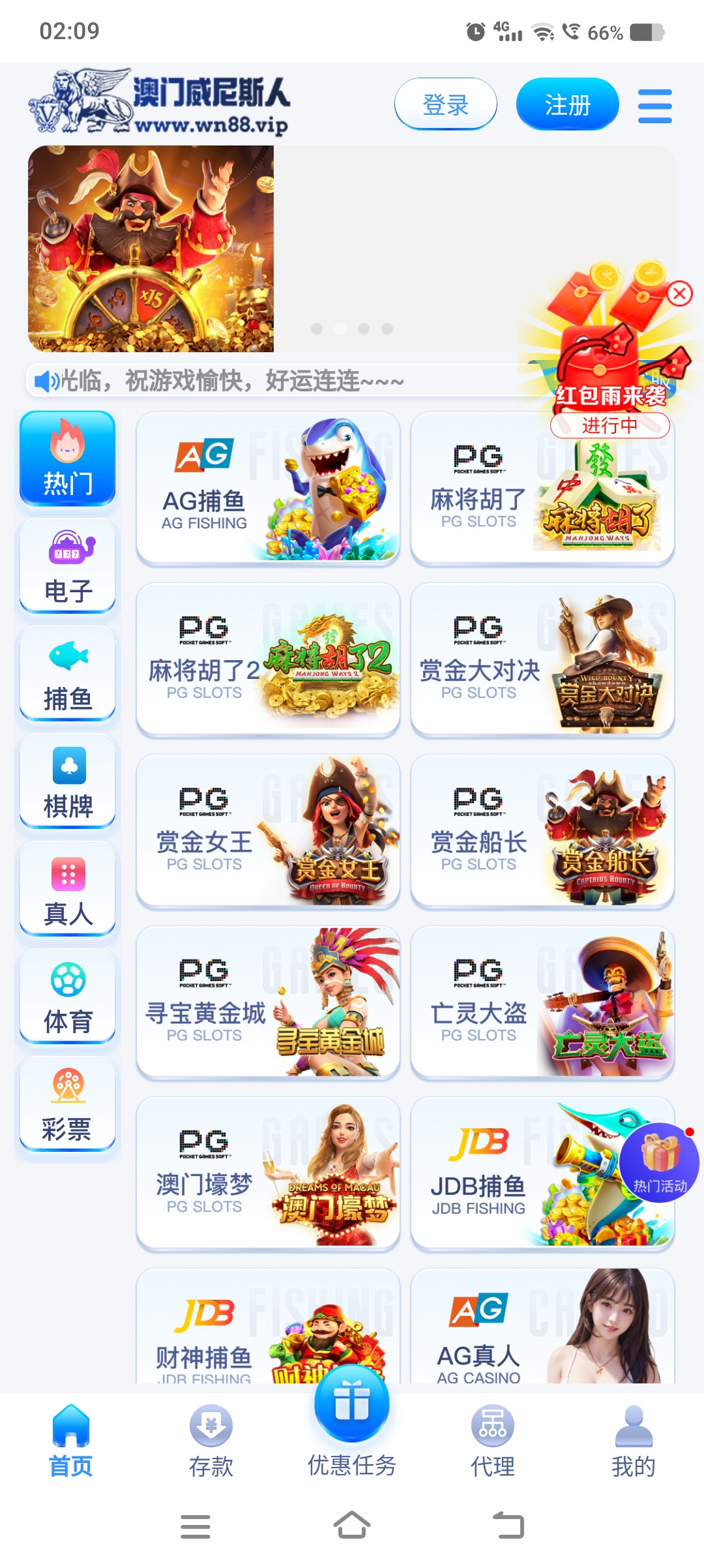The height and width of the screenshot is (1568, 704).
Task: Open the 赏金女王 game card
Action: [268, 830]
